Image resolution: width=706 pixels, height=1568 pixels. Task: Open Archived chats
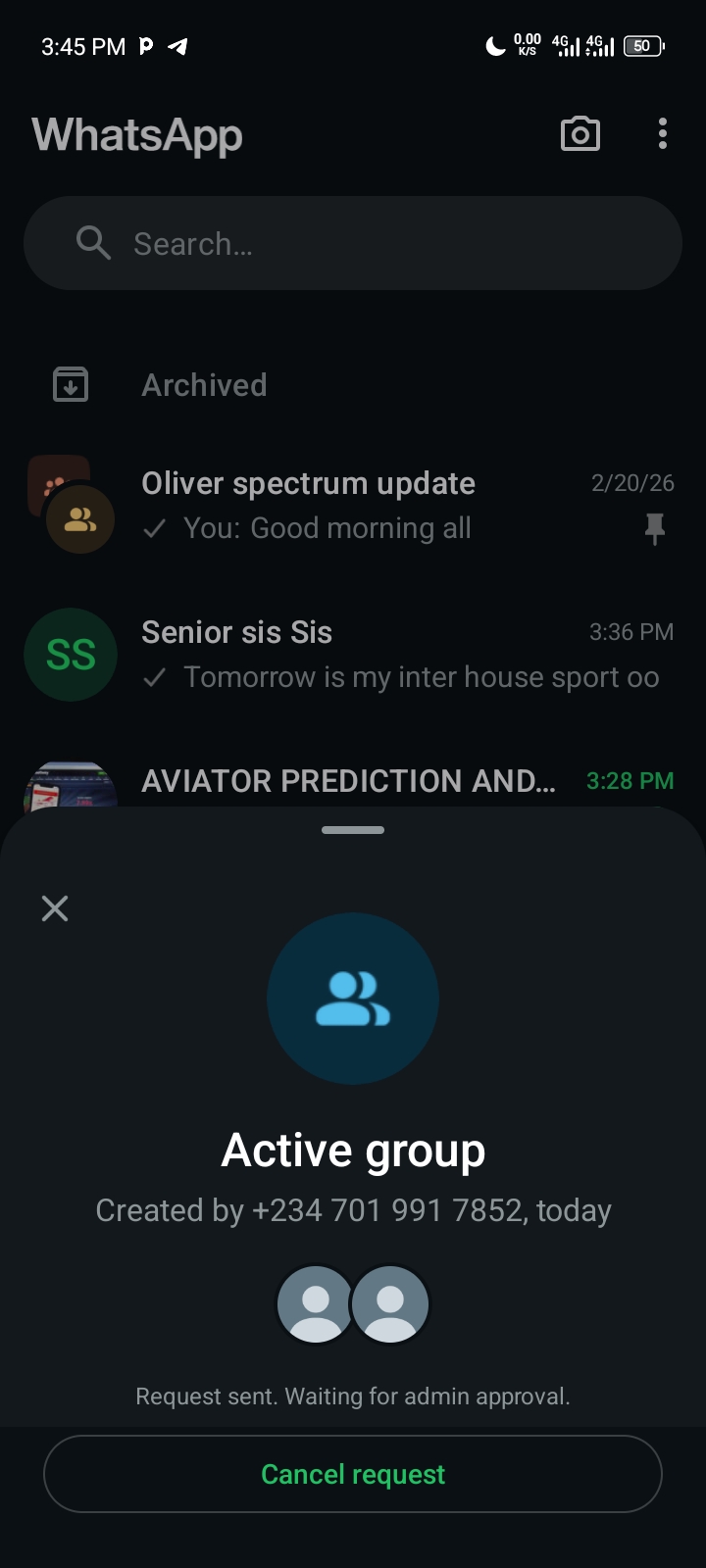click(204, 385)
